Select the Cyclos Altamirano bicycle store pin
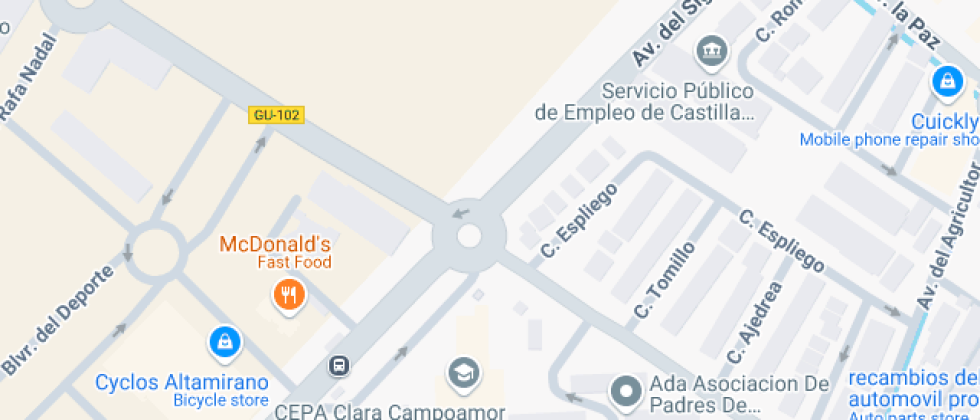 [225, 343]
